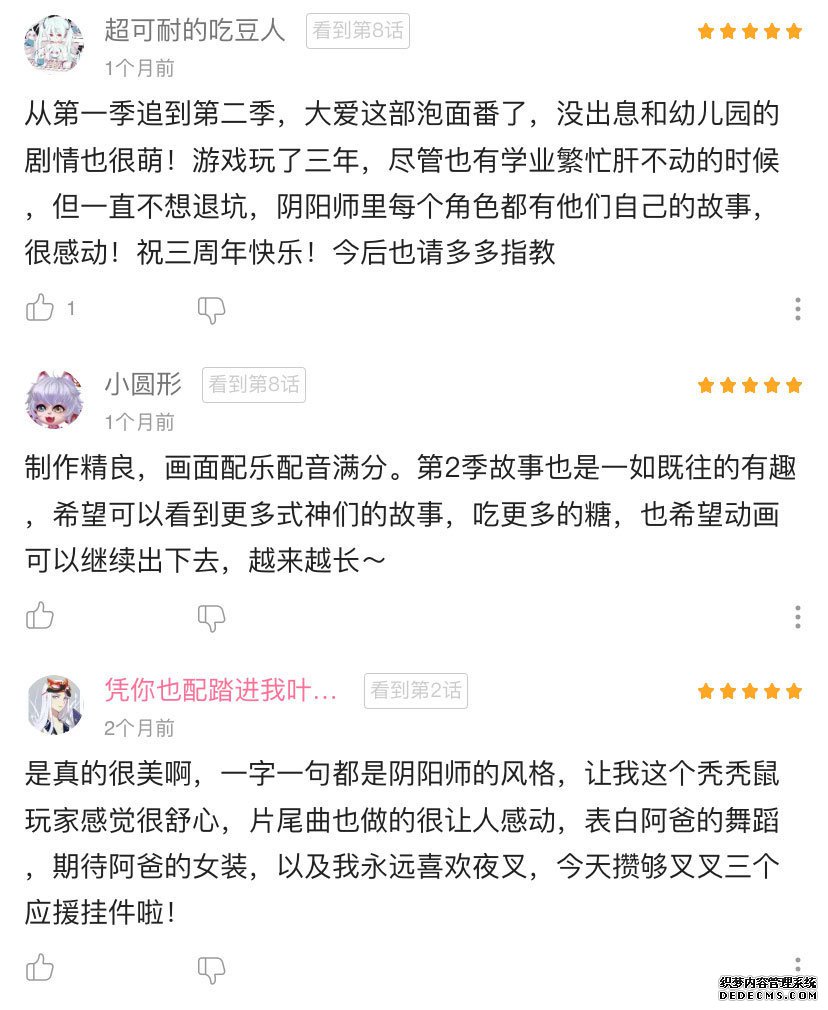Tap the username 凭你也配踏进我叶…
828x1010 pixels.
click(x=221, y=690)
